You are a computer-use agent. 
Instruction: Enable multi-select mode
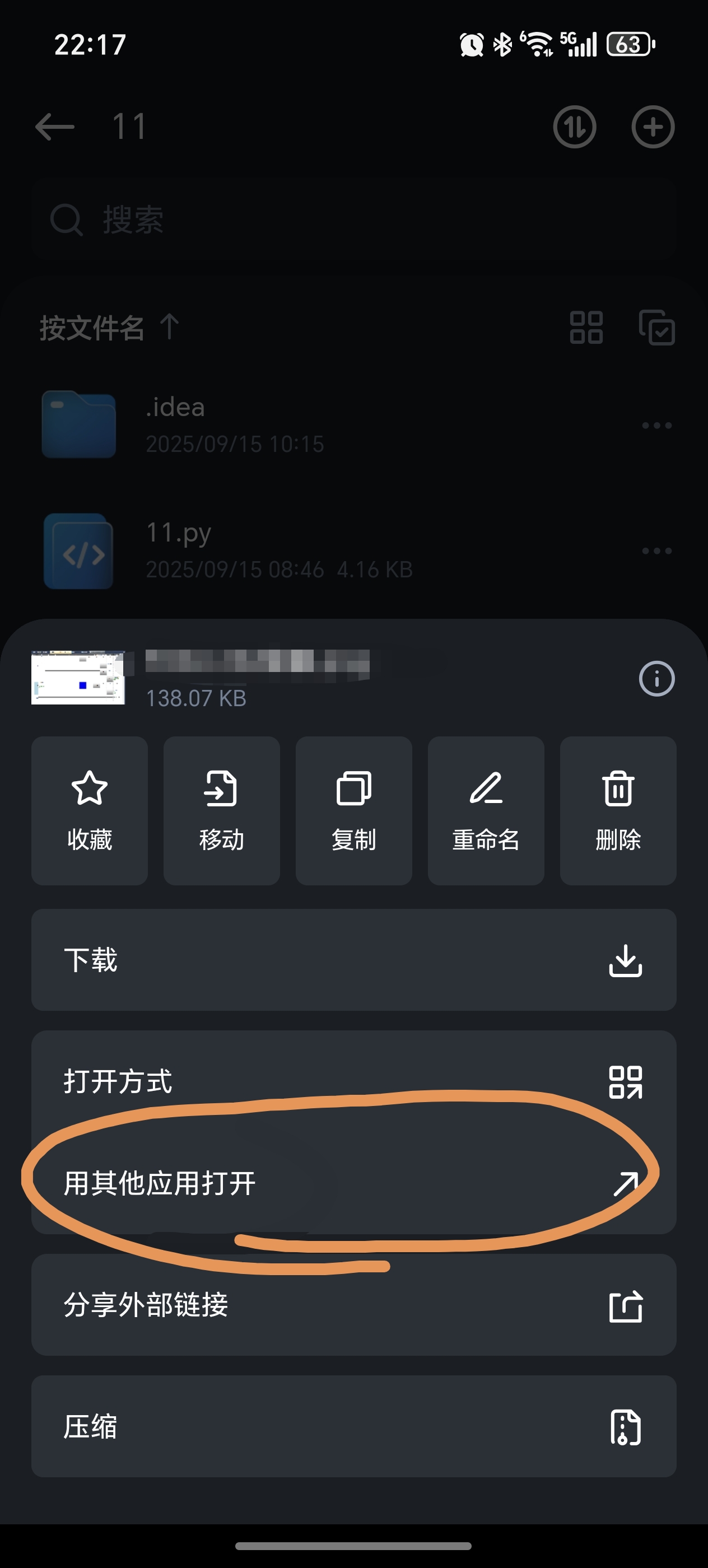[x=656, y=328]
